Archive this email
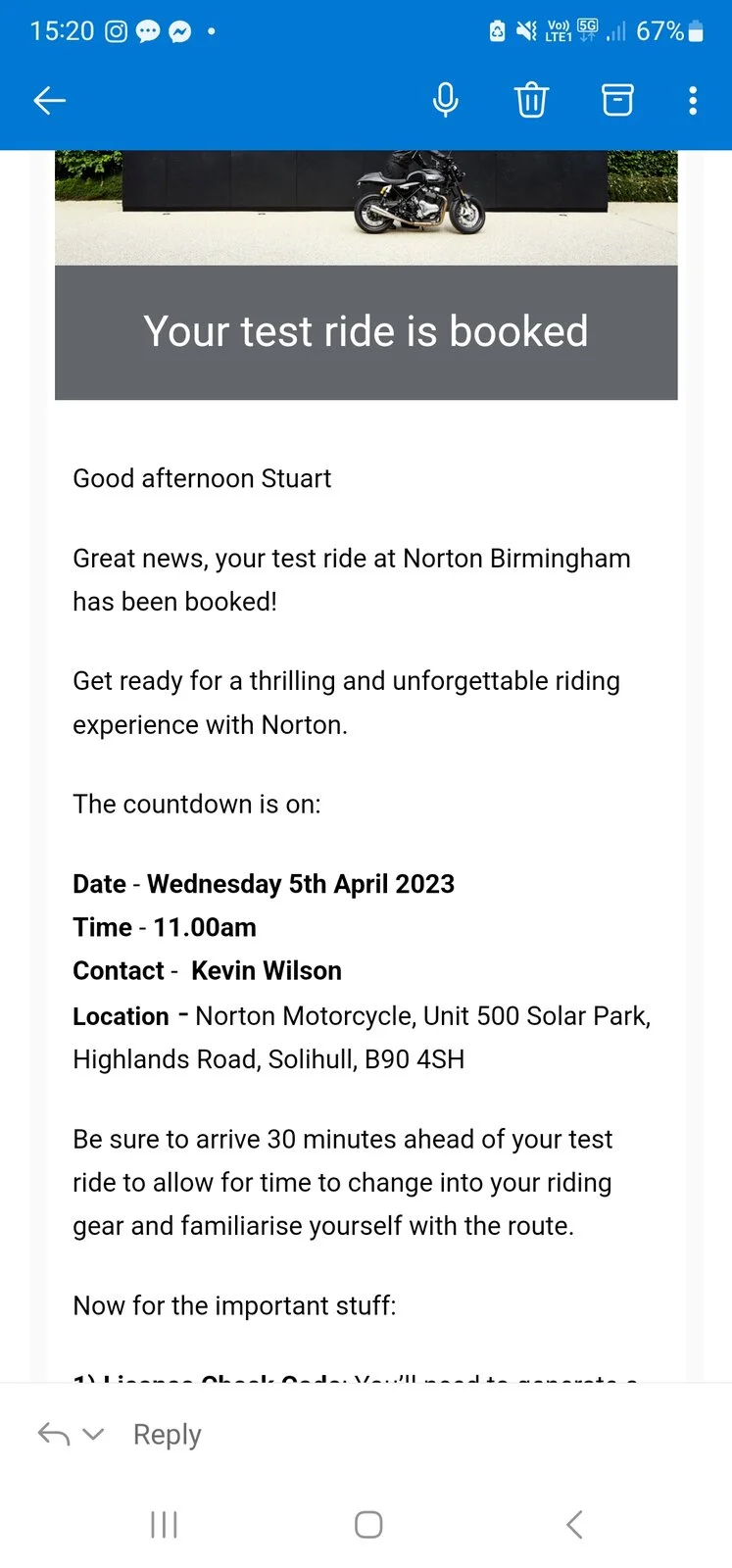This screenshot has width=732, height=1568. [617, 100]
